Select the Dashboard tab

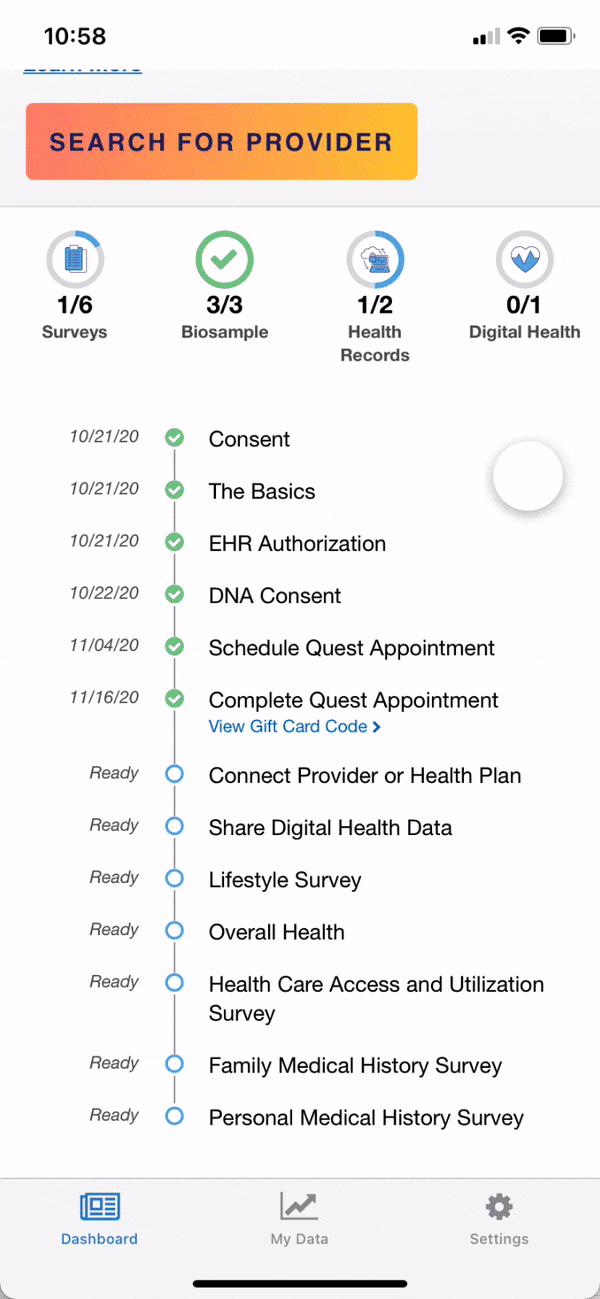tap(99, 1217)
